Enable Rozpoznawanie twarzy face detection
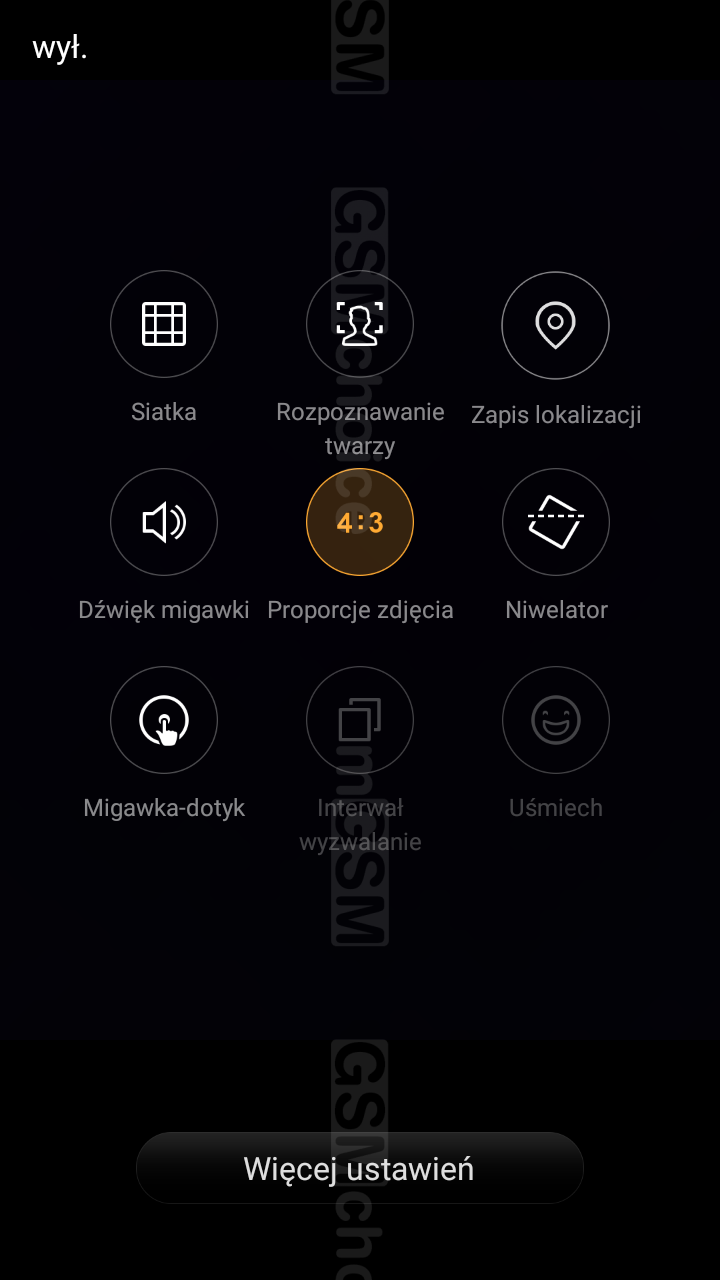Image resolution: width=720 pixels, height=1280 pixels. pyautogui.click(x=360, y=324)
